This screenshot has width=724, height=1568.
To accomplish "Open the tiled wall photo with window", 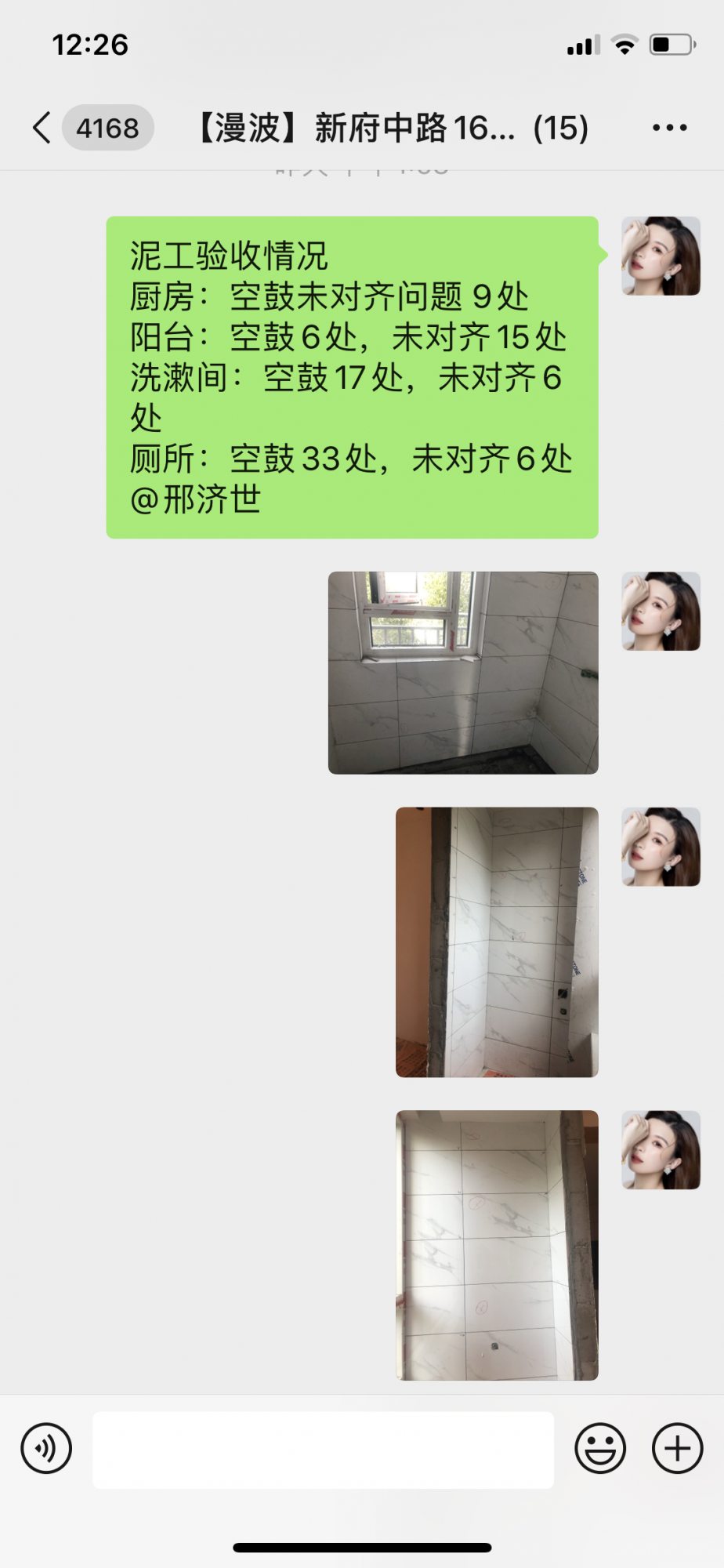I will click(463, 673).
